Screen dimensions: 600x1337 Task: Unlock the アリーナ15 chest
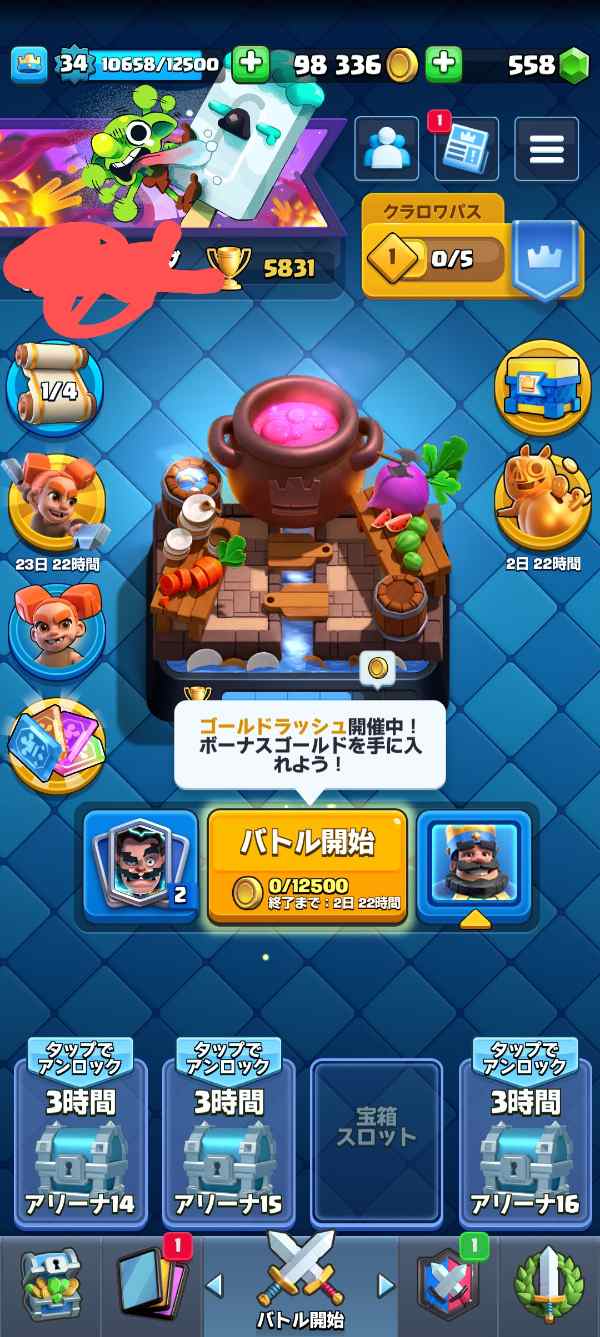tap(230, 1141)
